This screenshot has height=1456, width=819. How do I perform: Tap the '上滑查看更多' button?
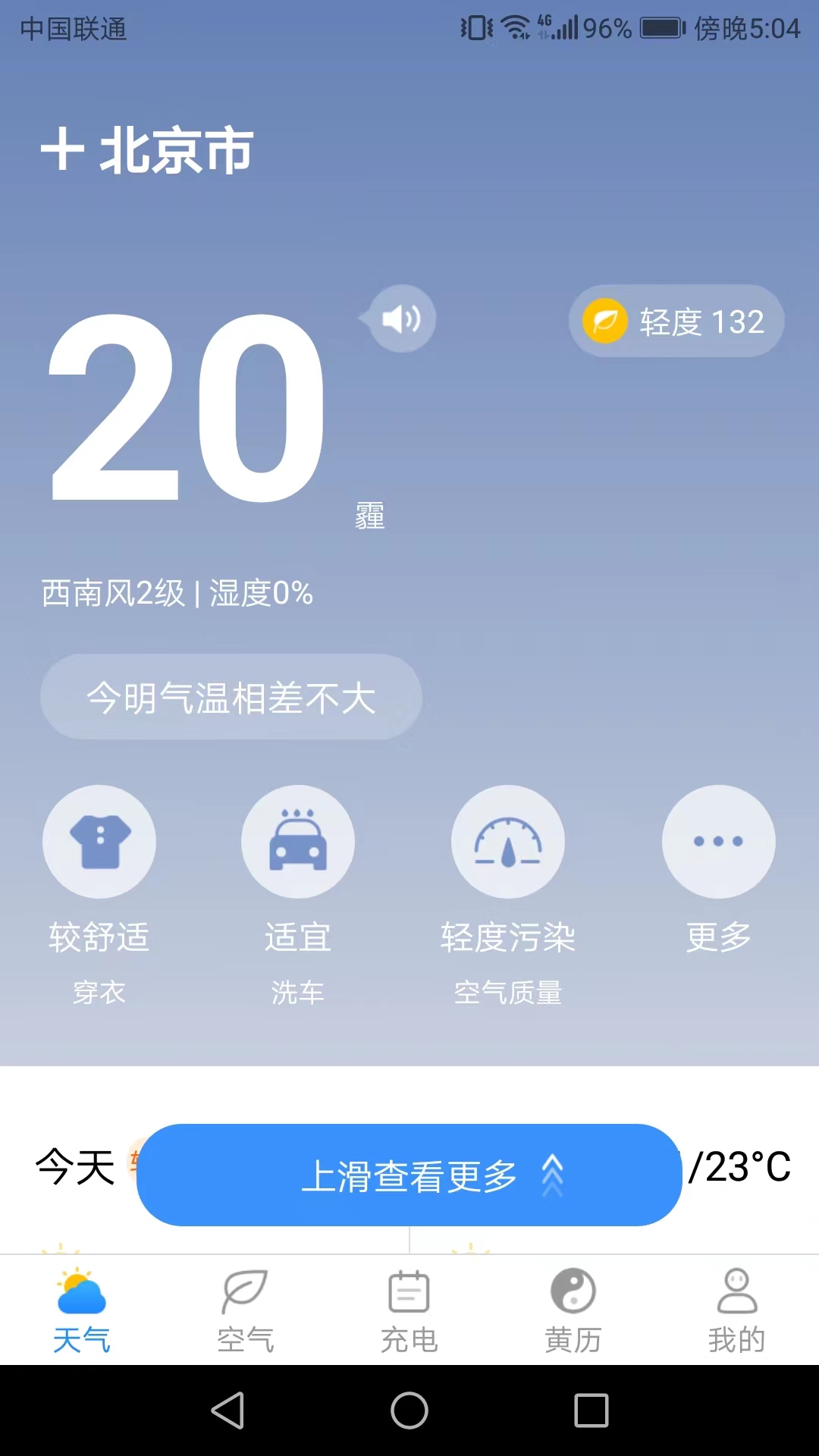pos(409,1174)
